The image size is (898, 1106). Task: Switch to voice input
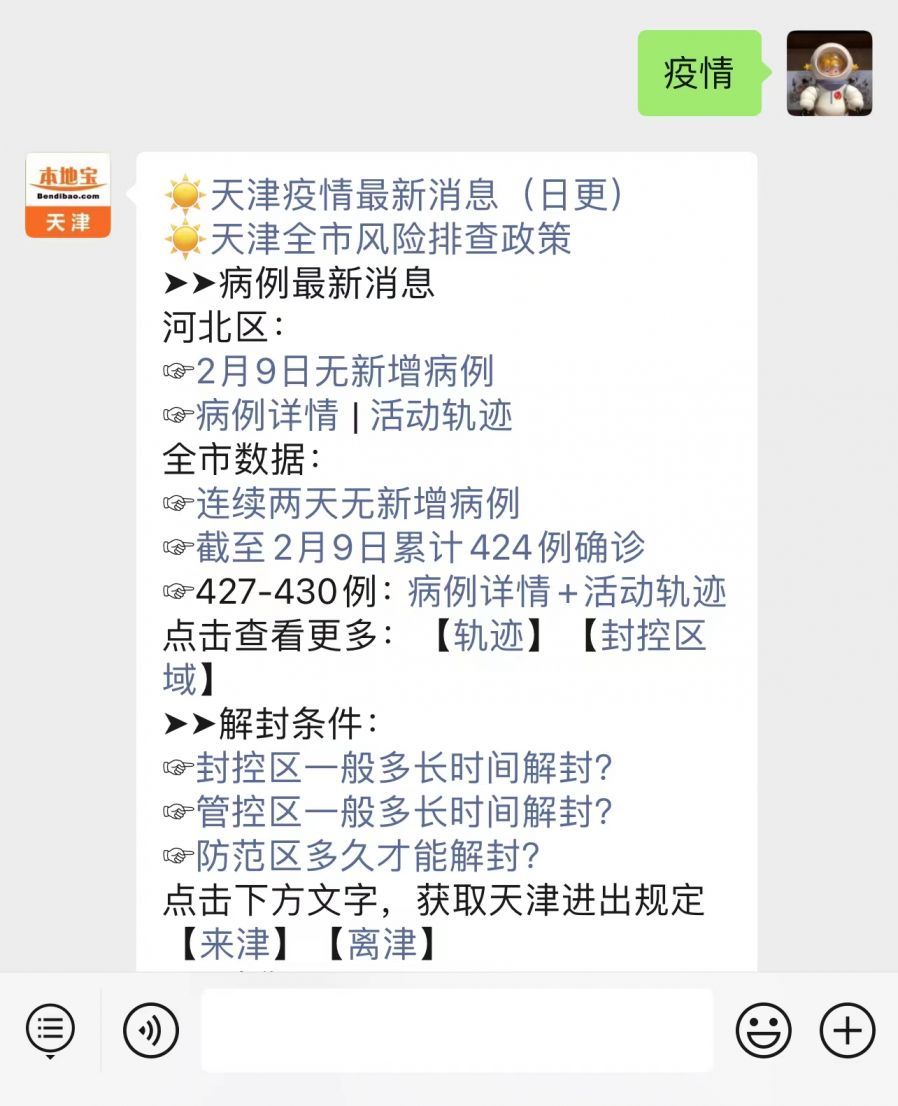click(151, 1030)
